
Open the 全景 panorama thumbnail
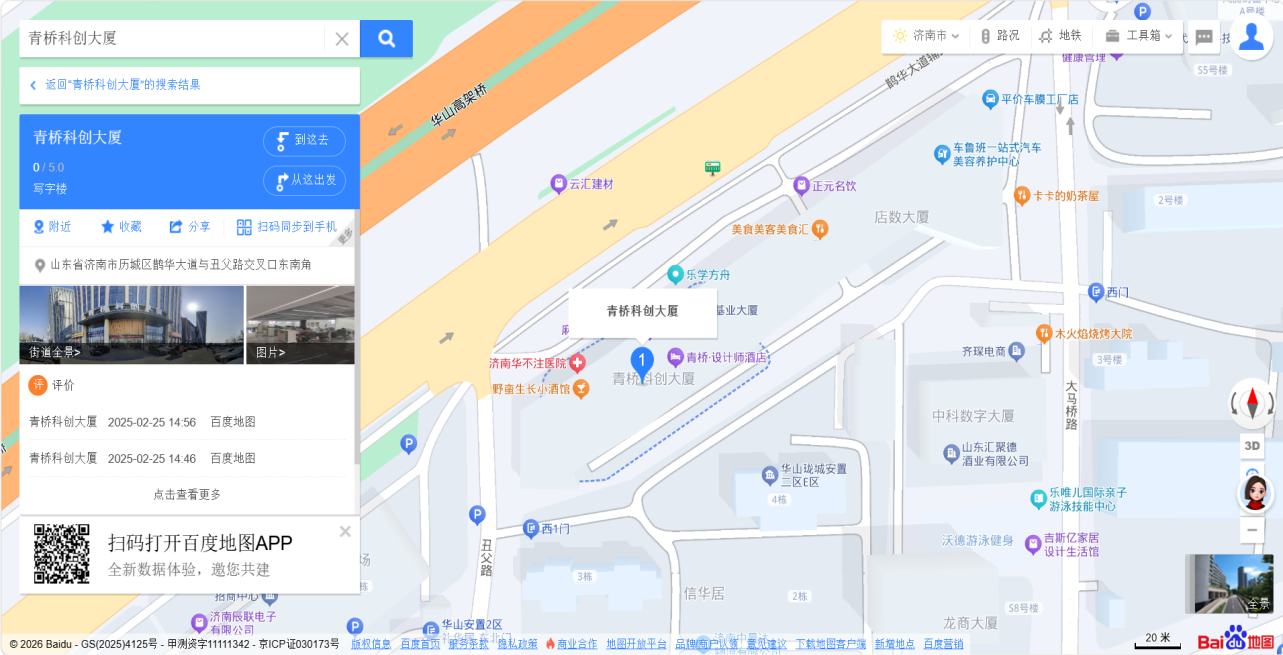1229,584
